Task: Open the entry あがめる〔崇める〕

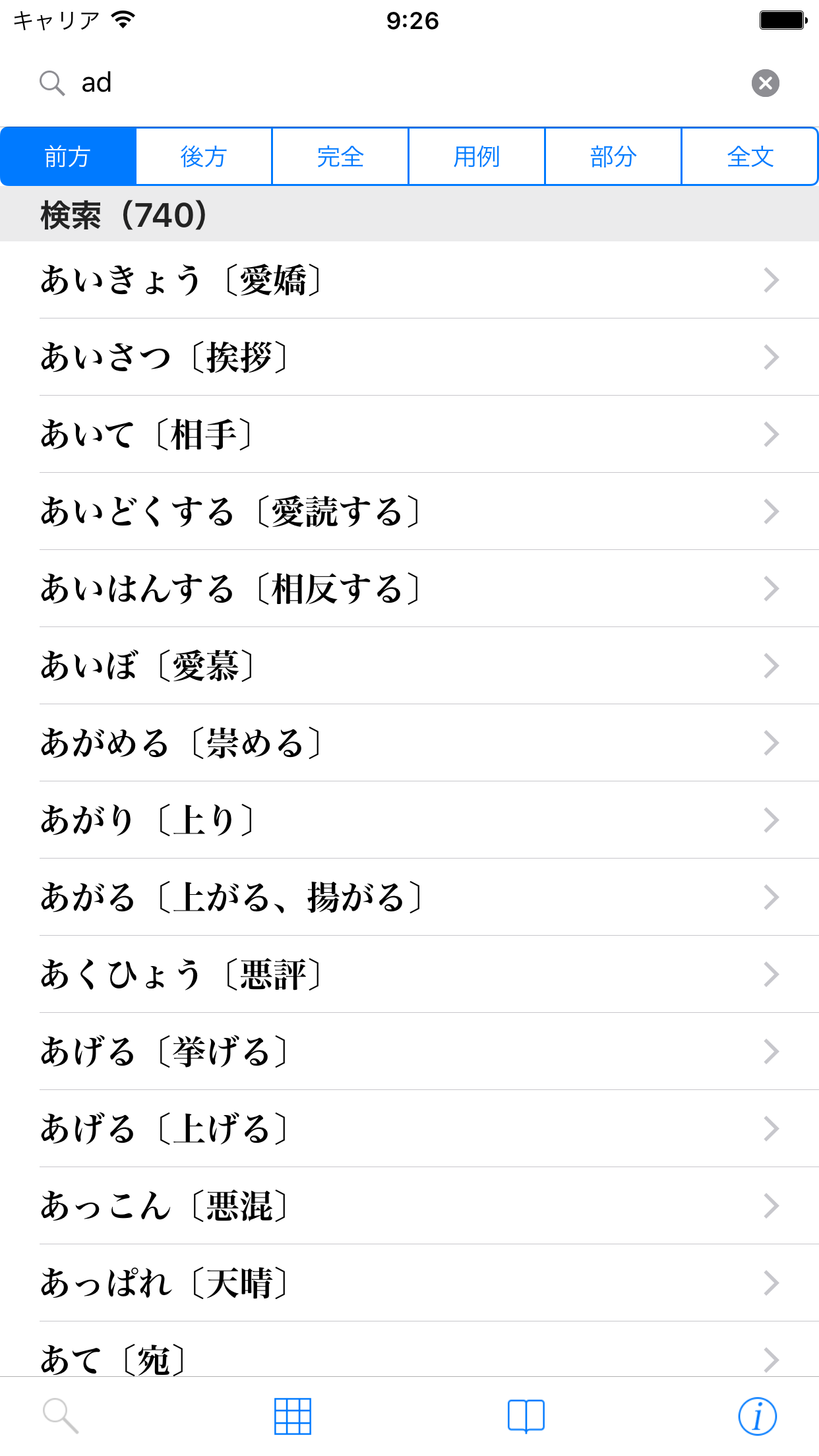Action: coord(409,743)
